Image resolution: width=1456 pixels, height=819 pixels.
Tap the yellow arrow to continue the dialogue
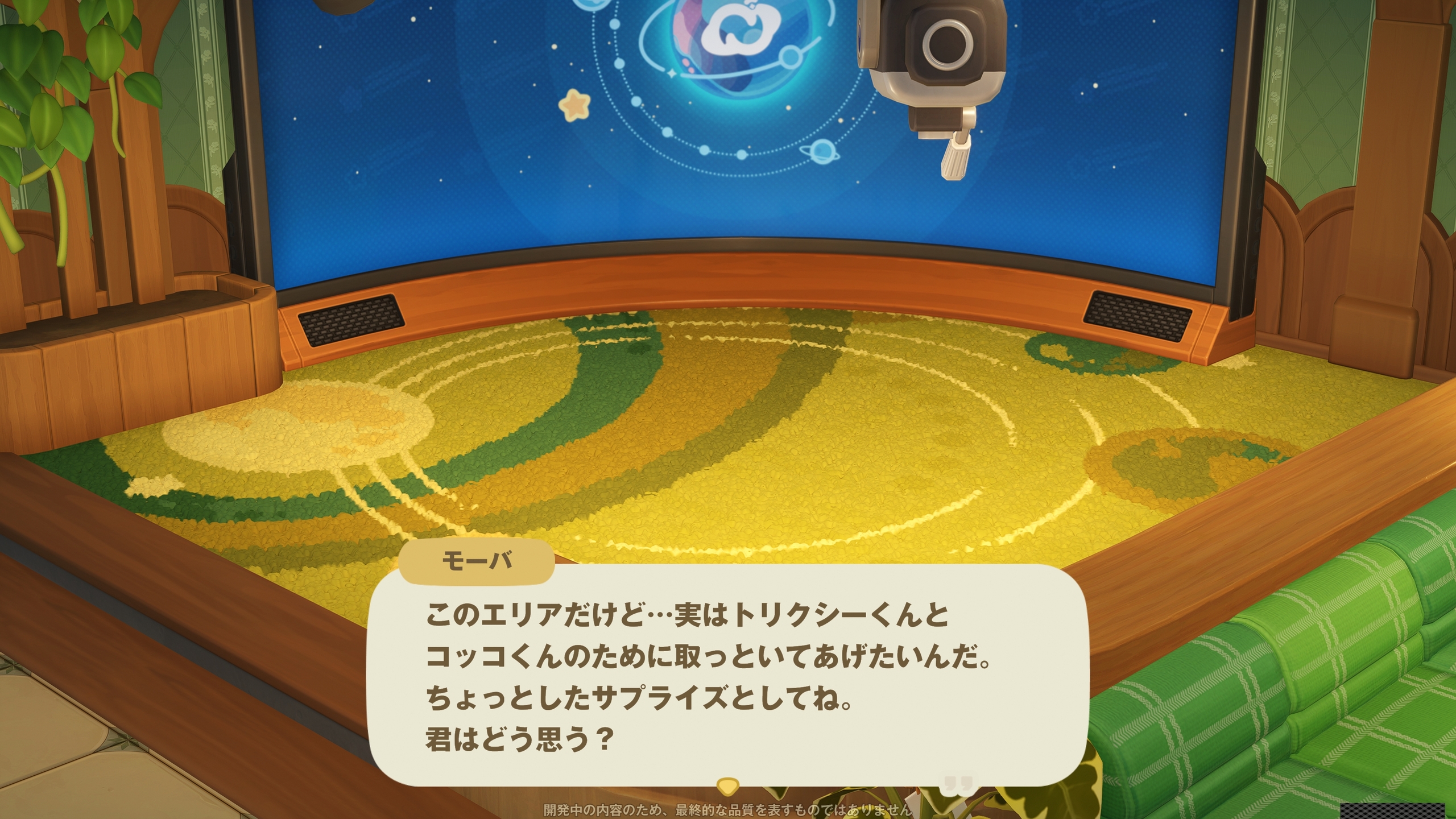[x=727, y=787]
